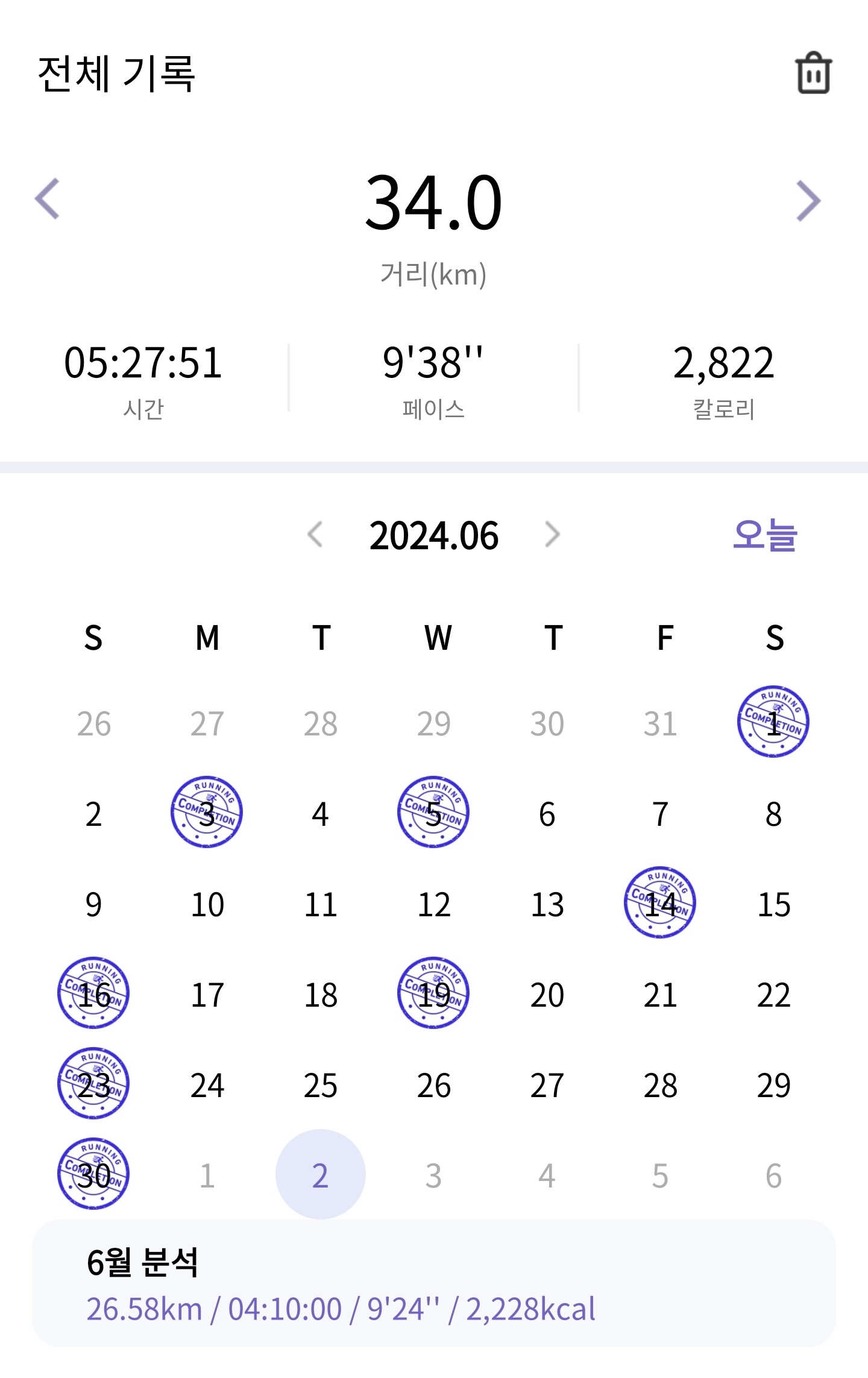View the run recorded on June 14
This screenshot has width=868, height=1378.
[660, 903]
